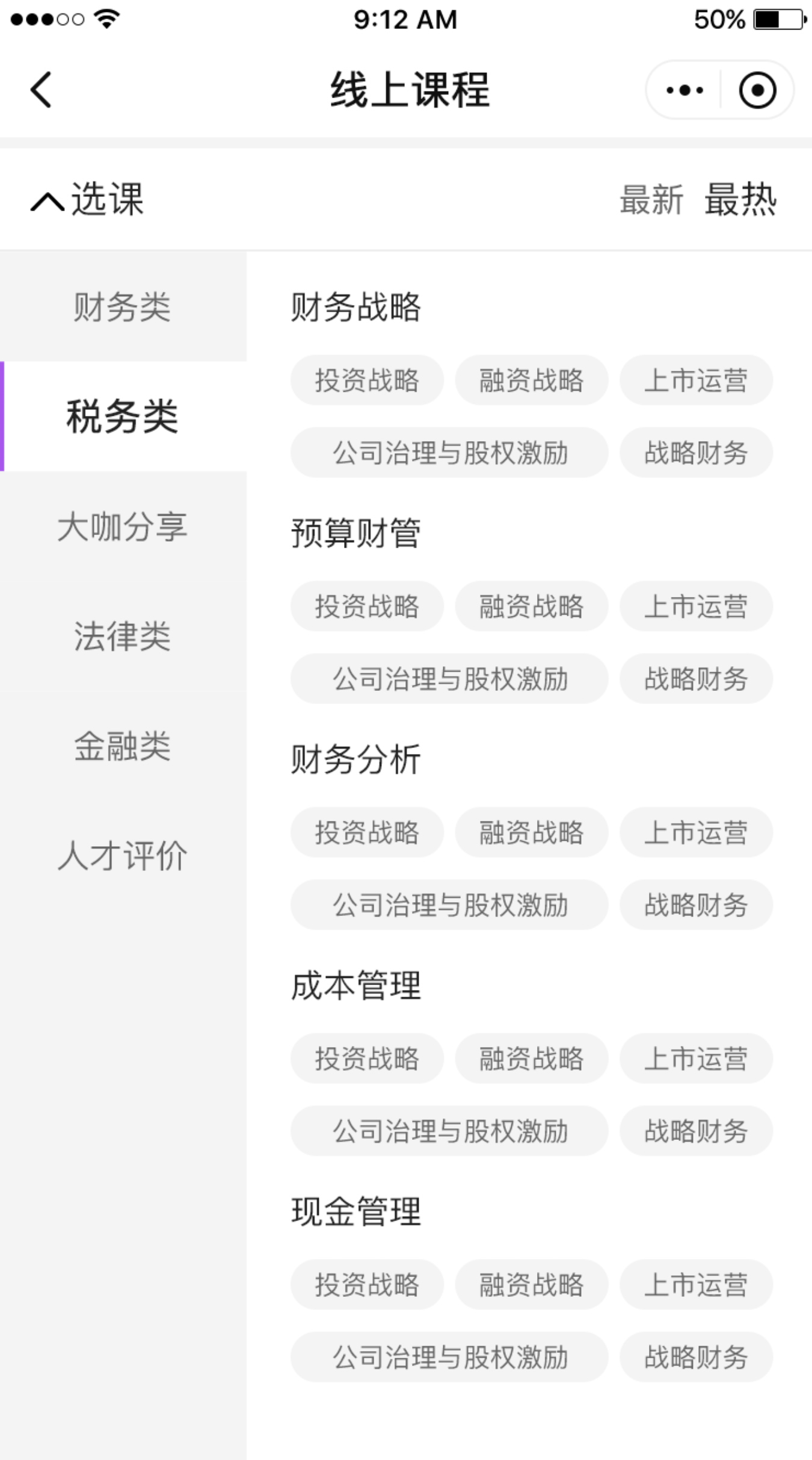Open the mini program three-dot menu
812x1460 pixels.
tap(684, 90)
